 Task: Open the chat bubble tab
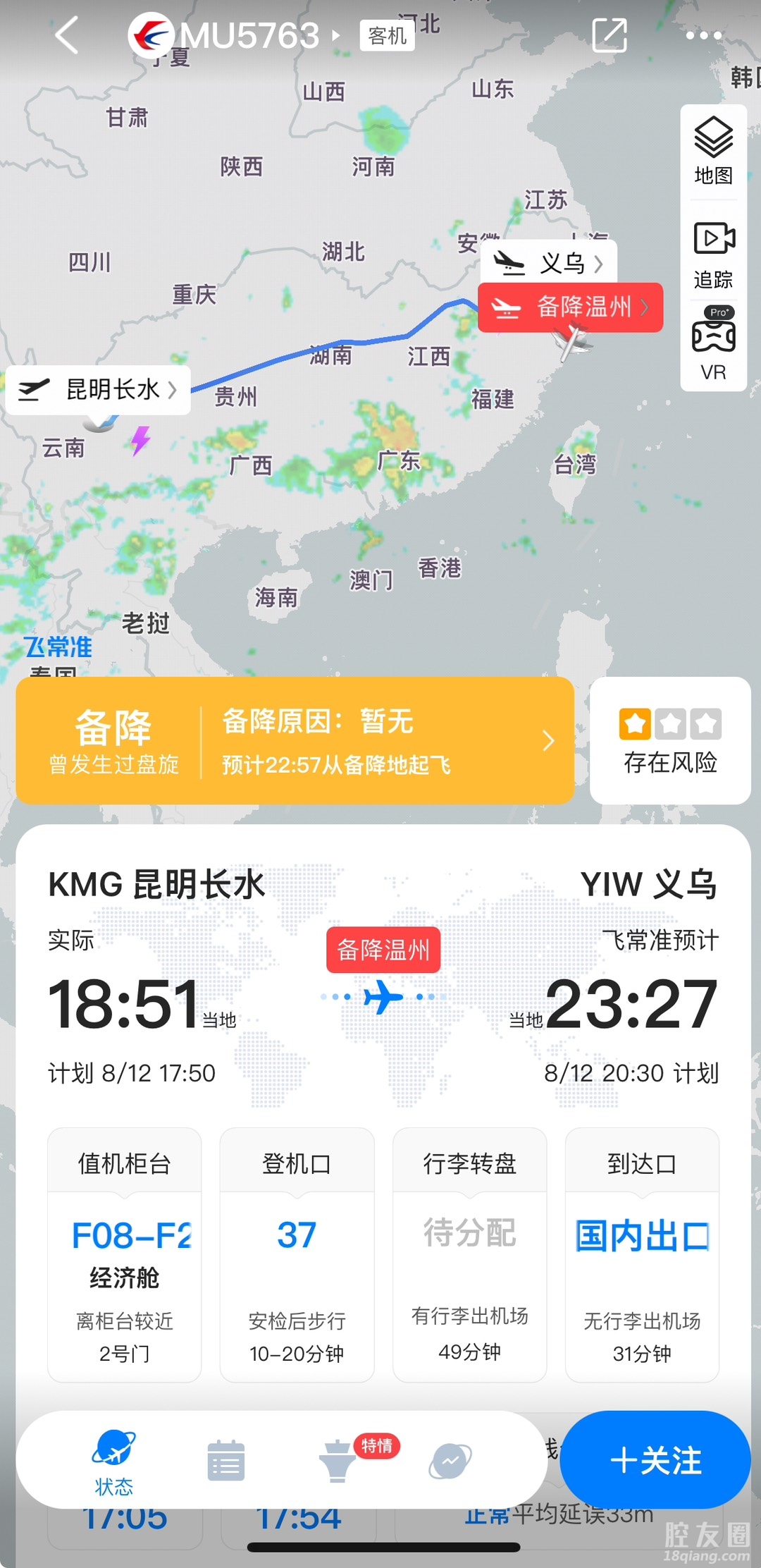pyautogui.click(x=450, y=1460)
